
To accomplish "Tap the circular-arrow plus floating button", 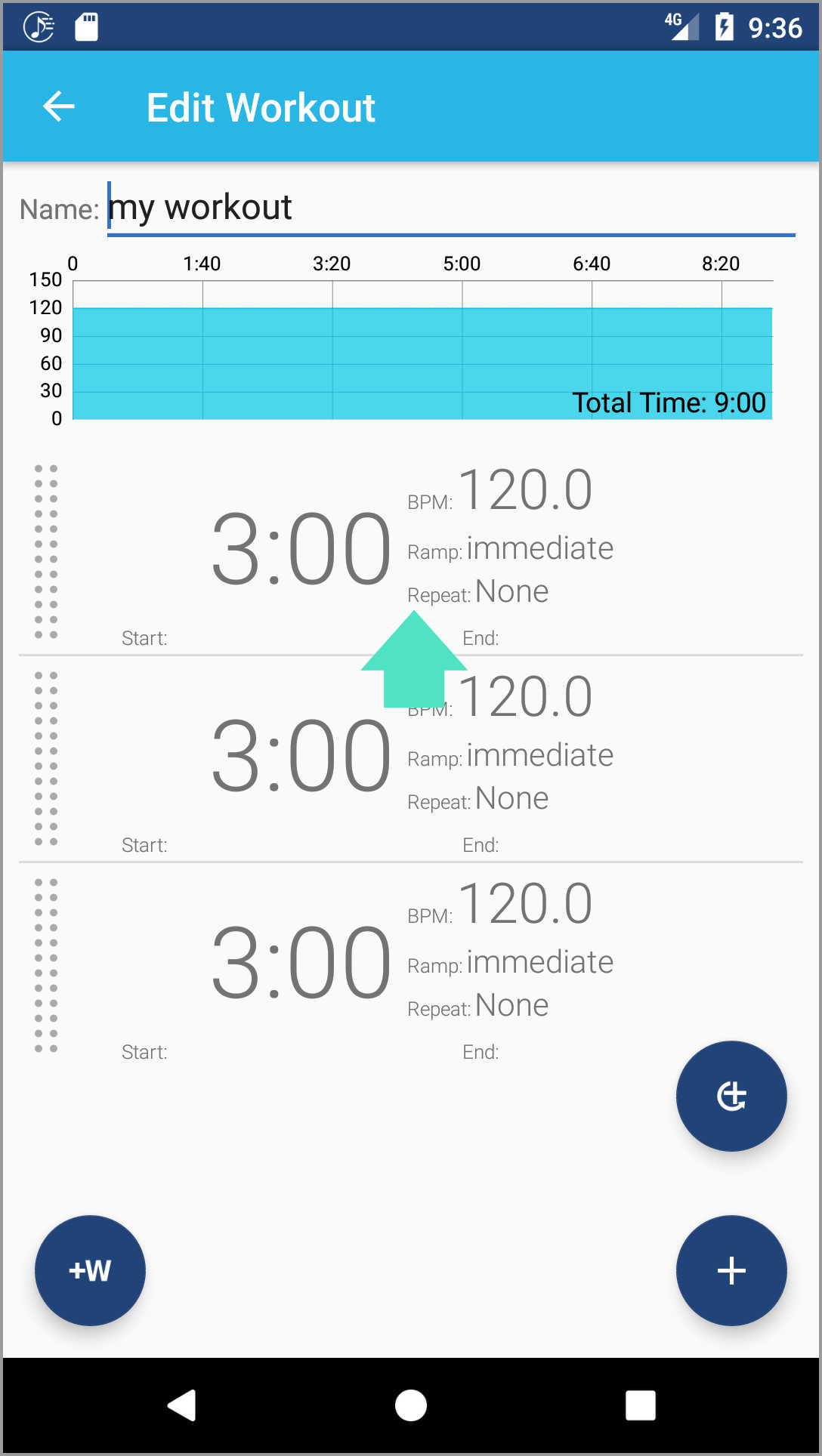I will (x=731, y=1096).
